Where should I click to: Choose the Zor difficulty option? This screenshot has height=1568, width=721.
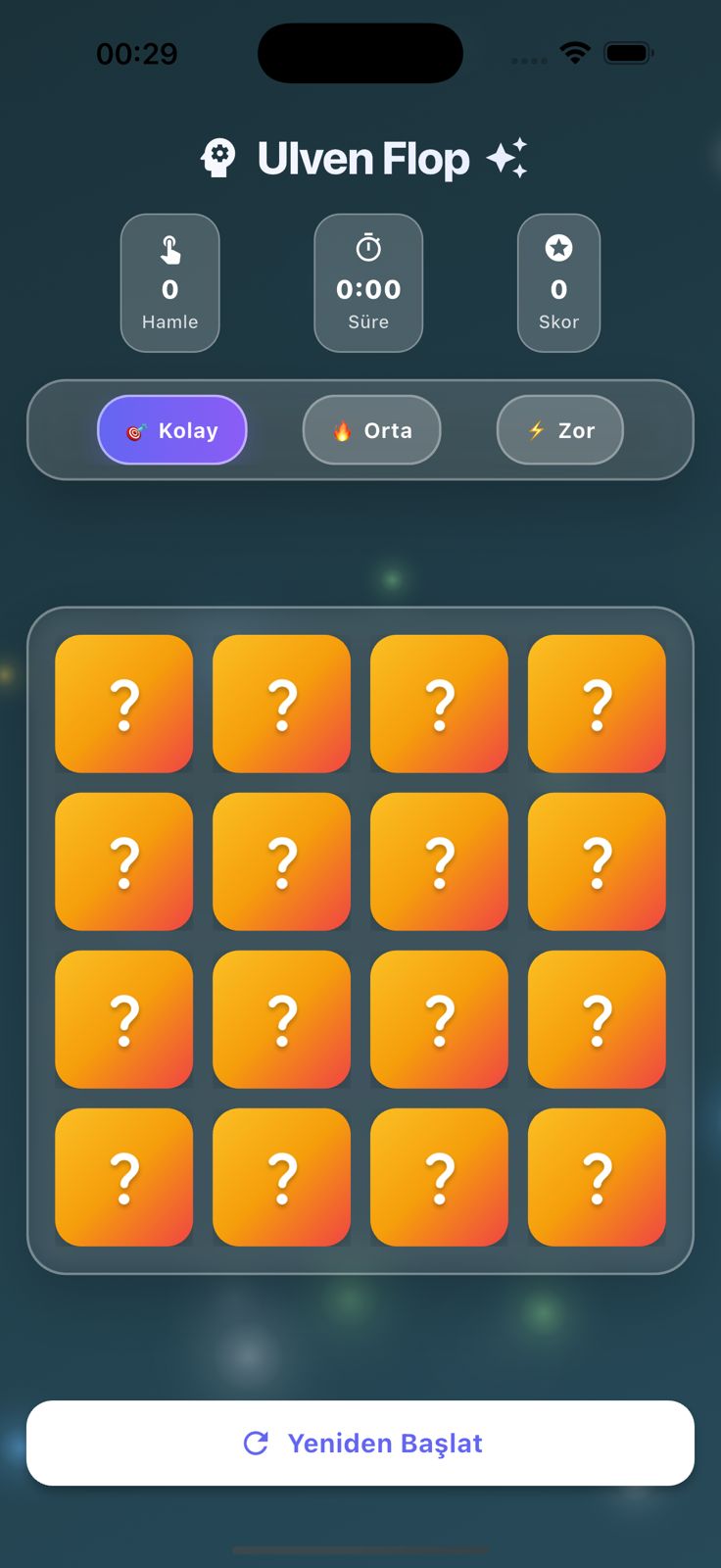(560, 430)
